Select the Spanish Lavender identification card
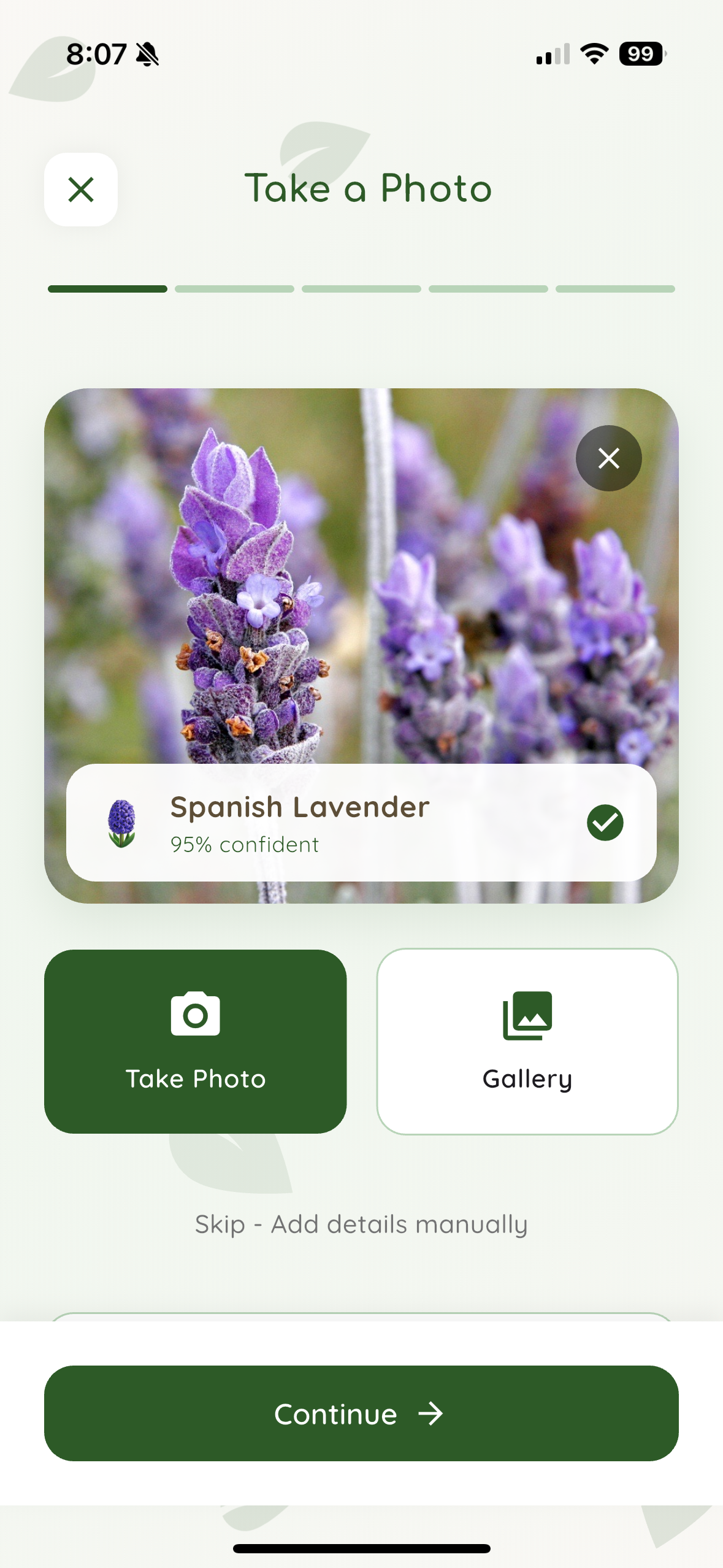This screenshot has height=1568, width=723. (x=361, y=823)
